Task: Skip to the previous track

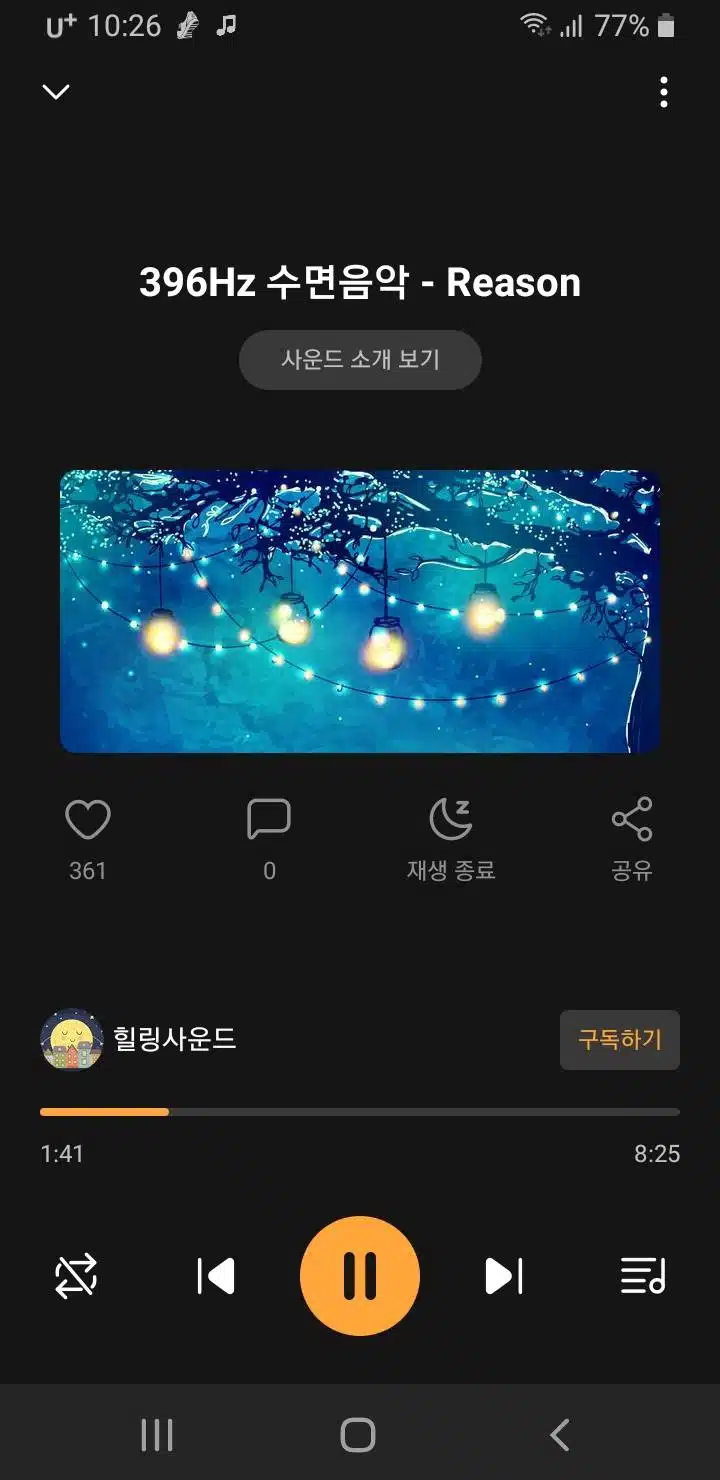Action: pos(216,1276)
